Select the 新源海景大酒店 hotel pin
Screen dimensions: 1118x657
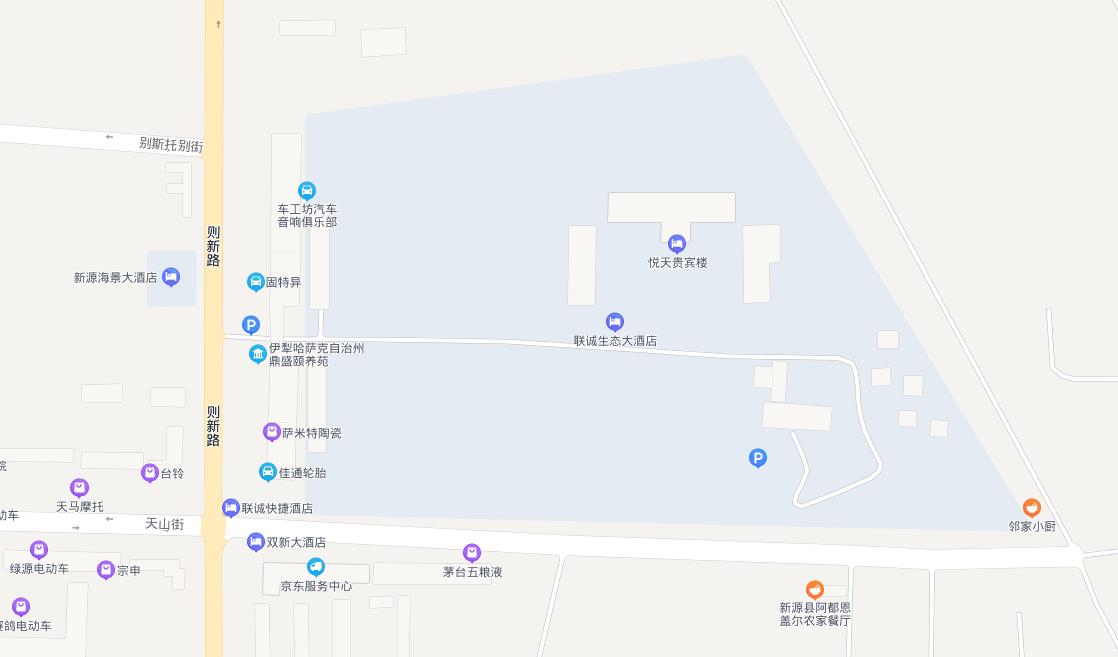171,277
